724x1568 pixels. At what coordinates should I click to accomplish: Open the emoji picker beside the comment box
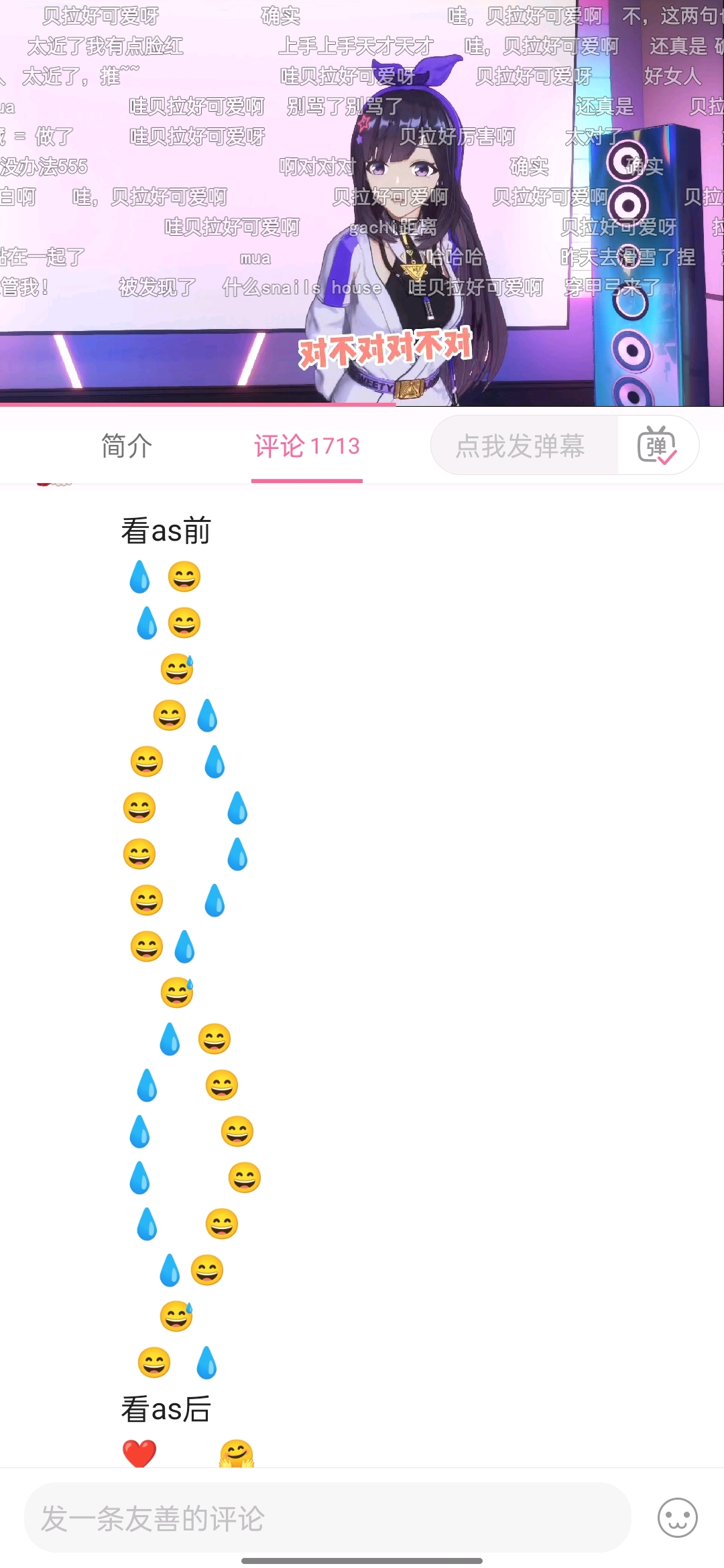tap(677, 1518)
